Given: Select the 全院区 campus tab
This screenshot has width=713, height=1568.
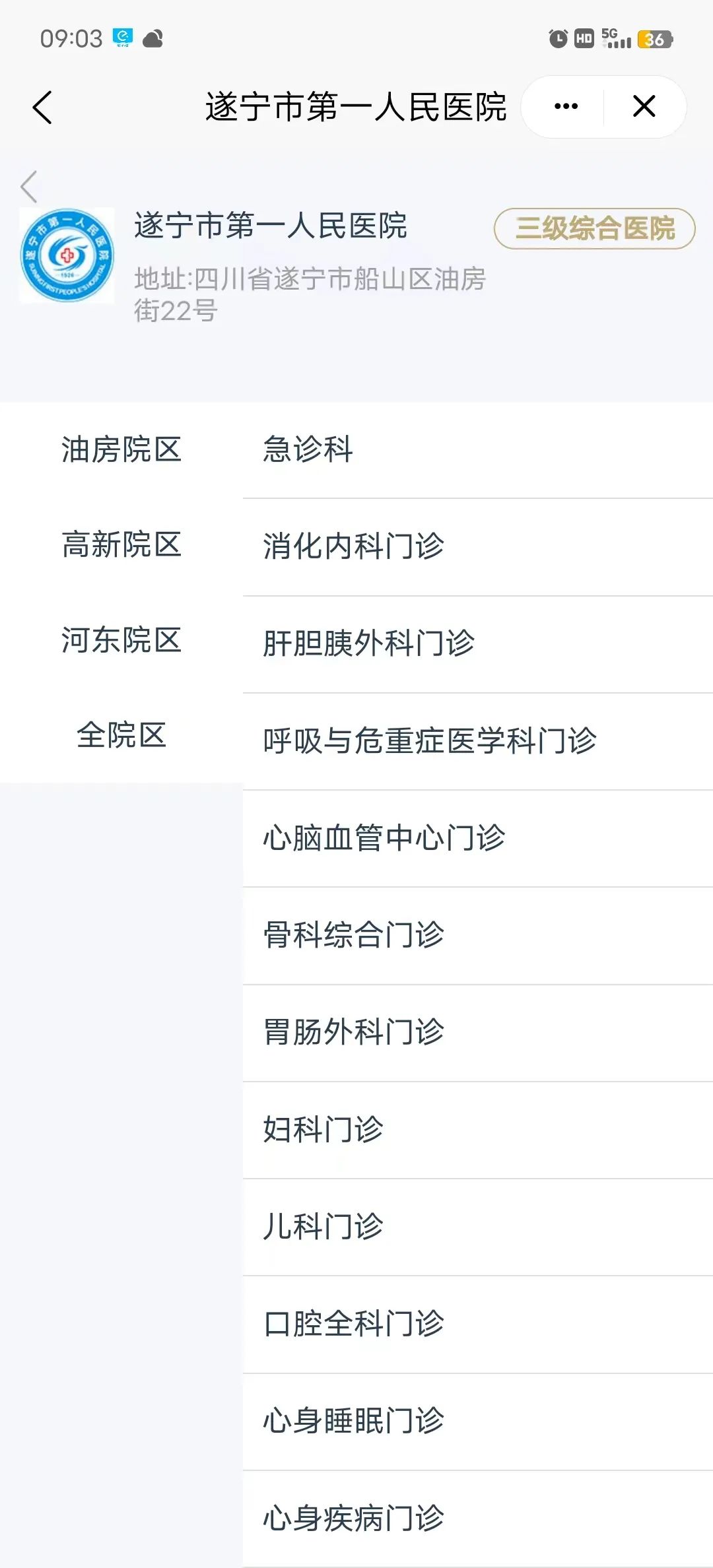Looking at the screenshot, I should click(x=121, y=735).
